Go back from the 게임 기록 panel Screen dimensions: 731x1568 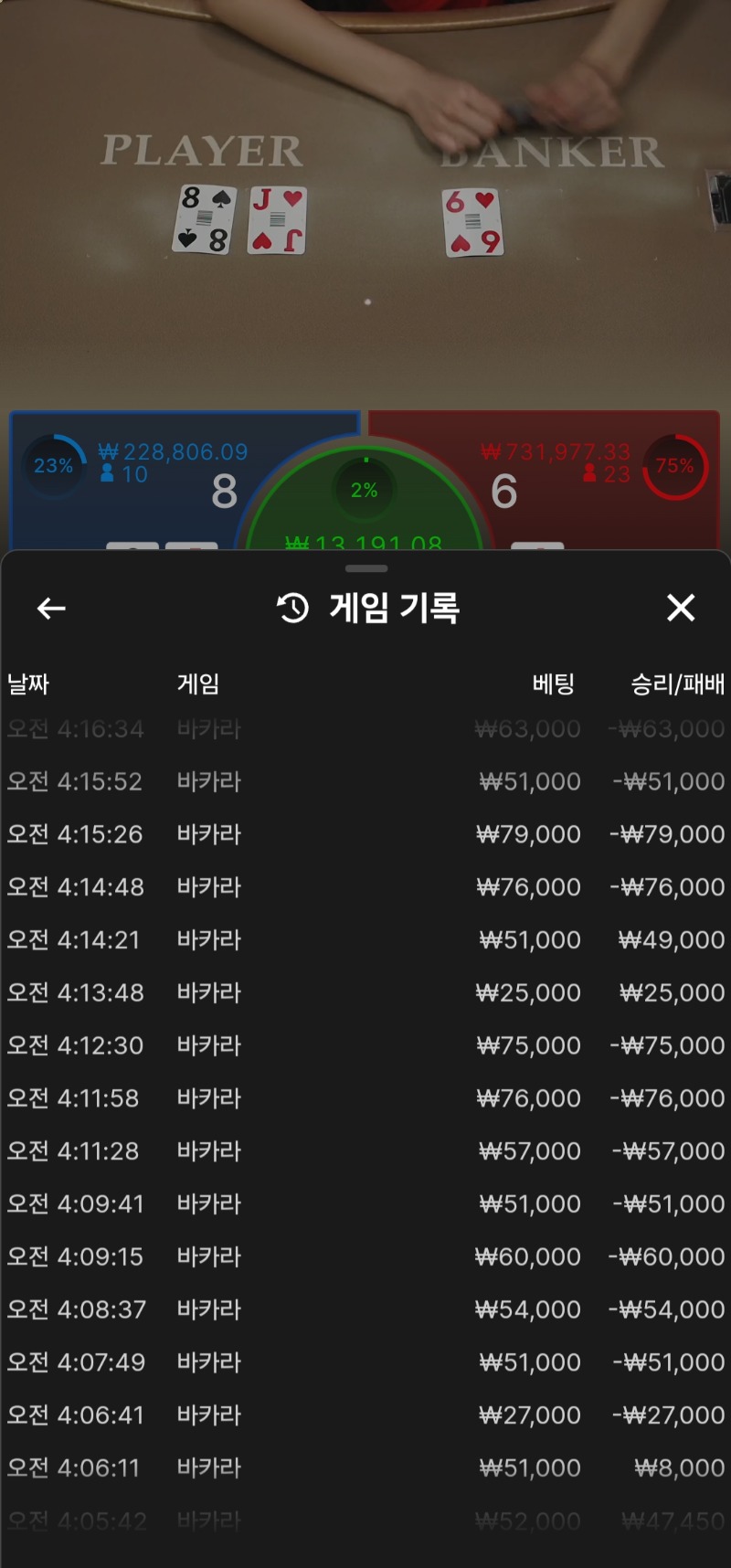(x=51, y=608)
